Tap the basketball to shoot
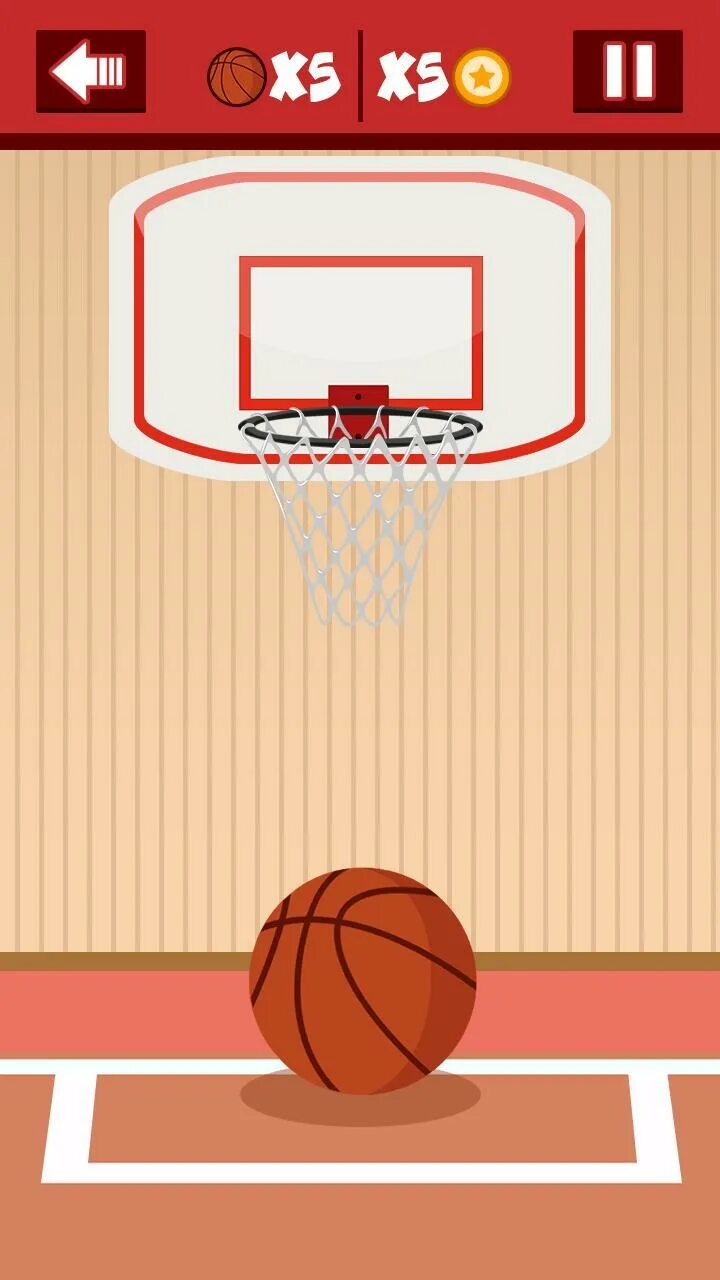This screenshot has width=720, height=1280. (362, 980)
